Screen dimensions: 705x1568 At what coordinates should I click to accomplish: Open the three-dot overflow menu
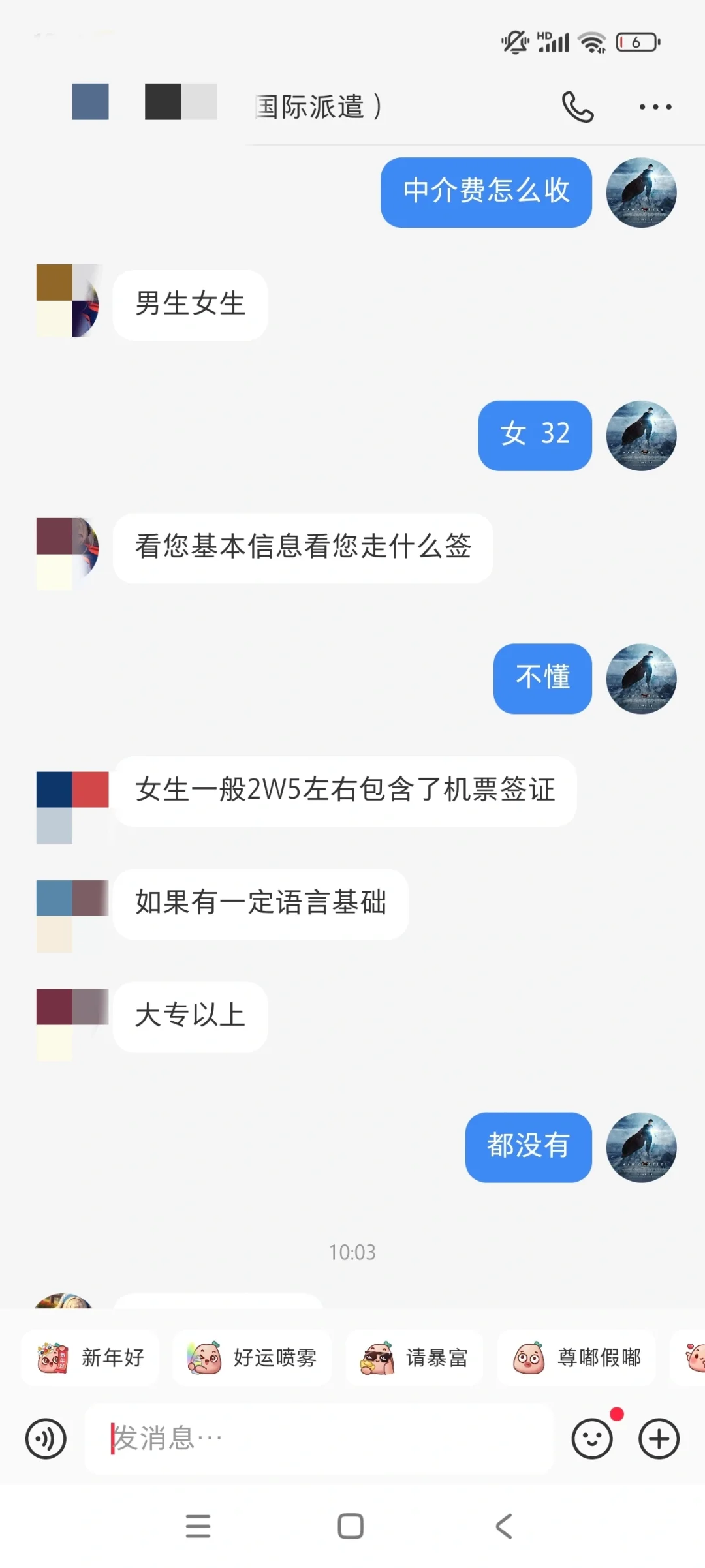pos(655,107)
